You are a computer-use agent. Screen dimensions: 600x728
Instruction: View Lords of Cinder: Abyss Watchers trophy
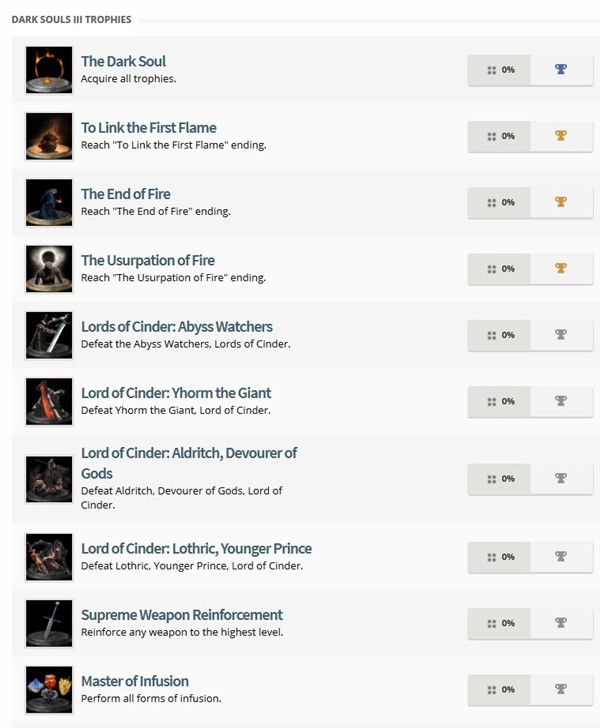[x=176, y=326]
